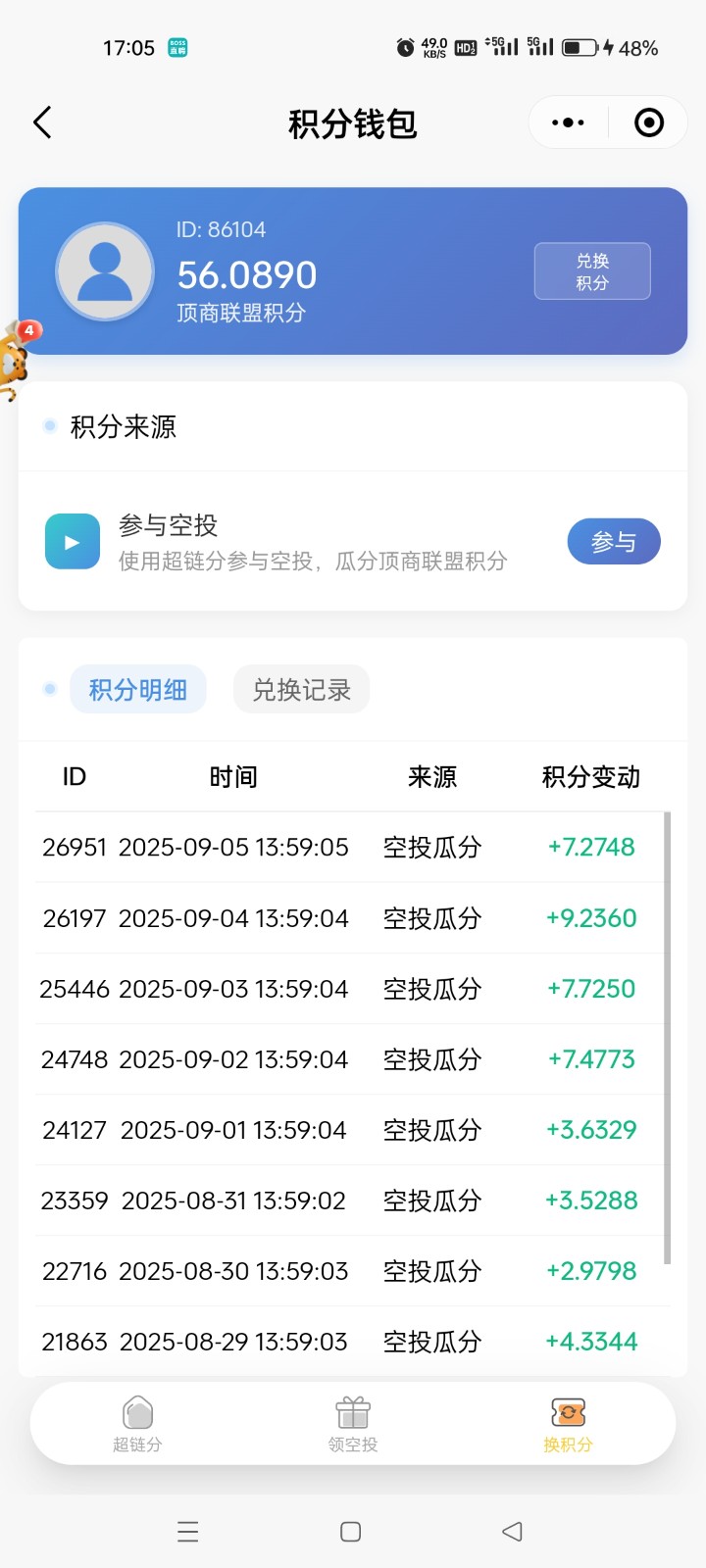Tap the circular close/exit mini-program icon
This screenshot has width=706, height=1568.
[x=647, y=122]
